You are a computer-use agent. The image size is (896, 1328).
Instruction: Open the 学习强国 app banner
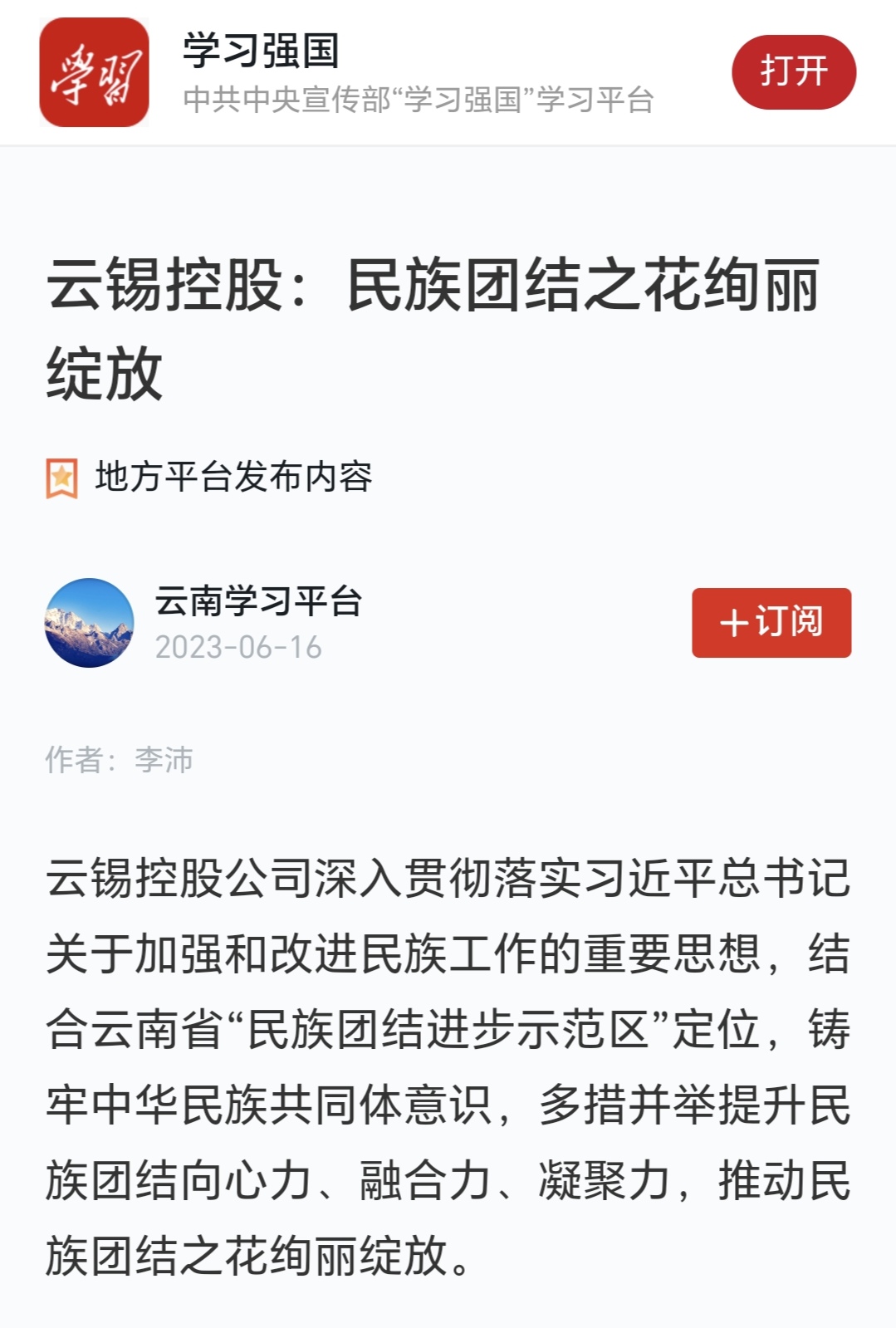coord(349,73)
